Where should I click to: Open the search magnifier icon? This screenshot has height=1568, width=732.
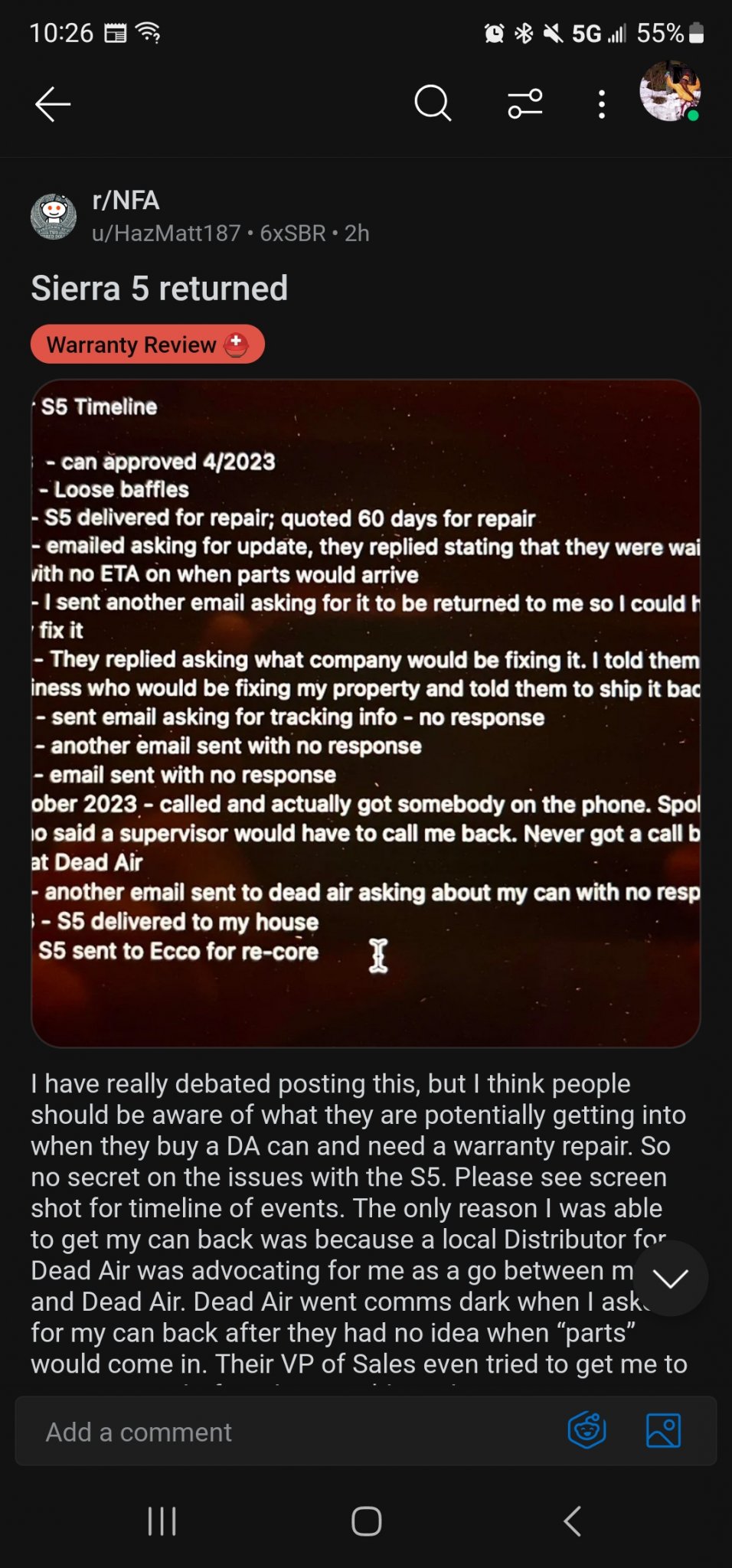point(433,103)
